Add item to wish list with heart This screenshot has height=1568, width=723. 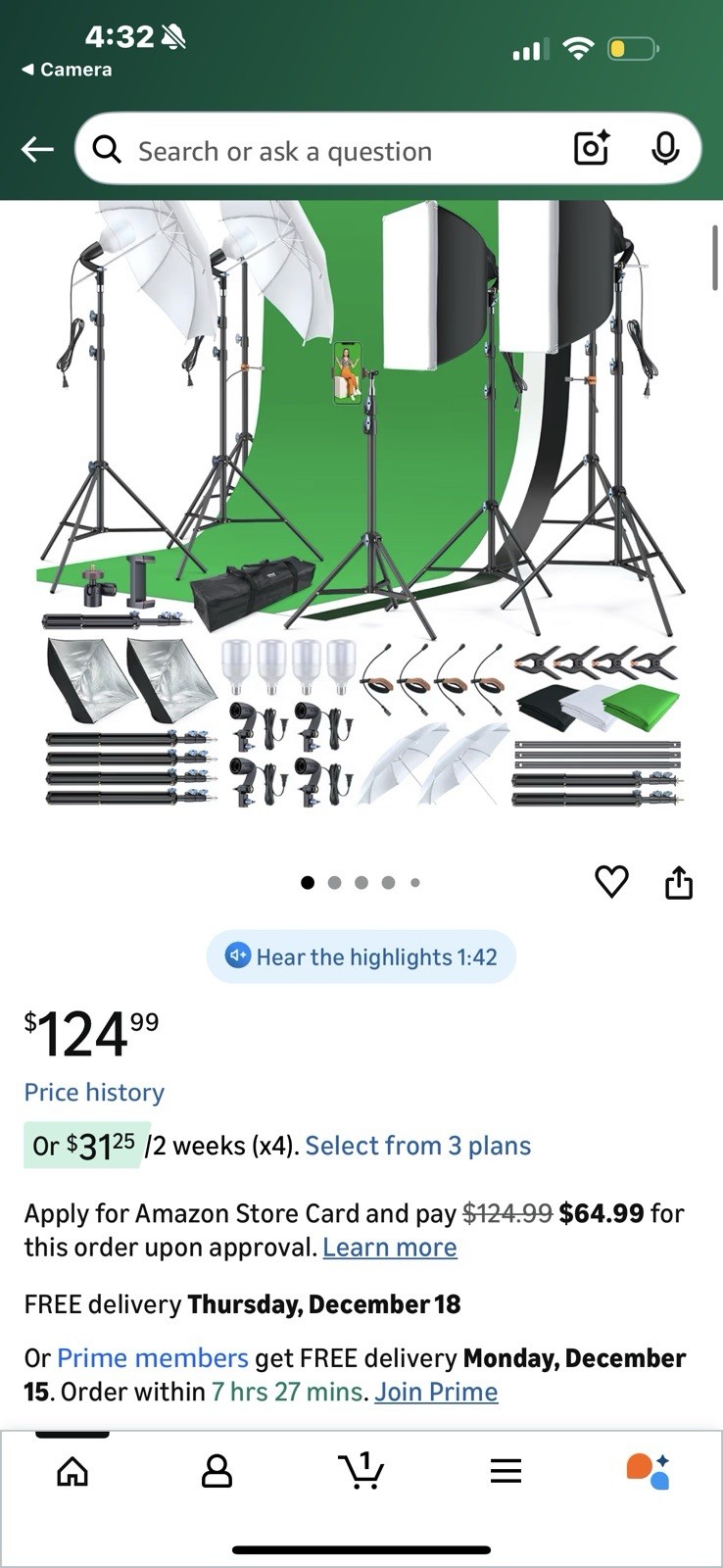[x=611, y=882]
